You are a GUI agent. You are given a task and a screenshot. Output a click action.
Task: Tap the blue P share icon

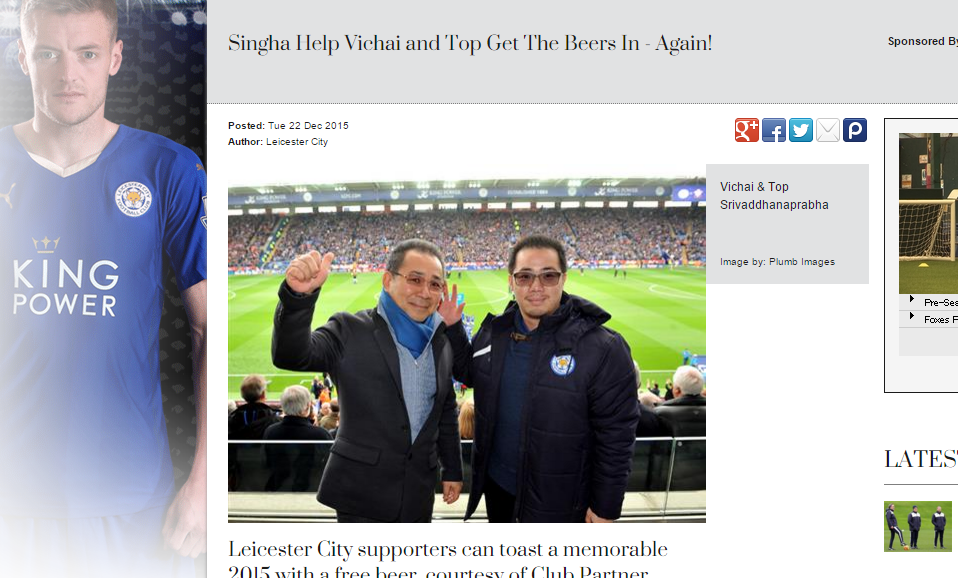(855, 130)
